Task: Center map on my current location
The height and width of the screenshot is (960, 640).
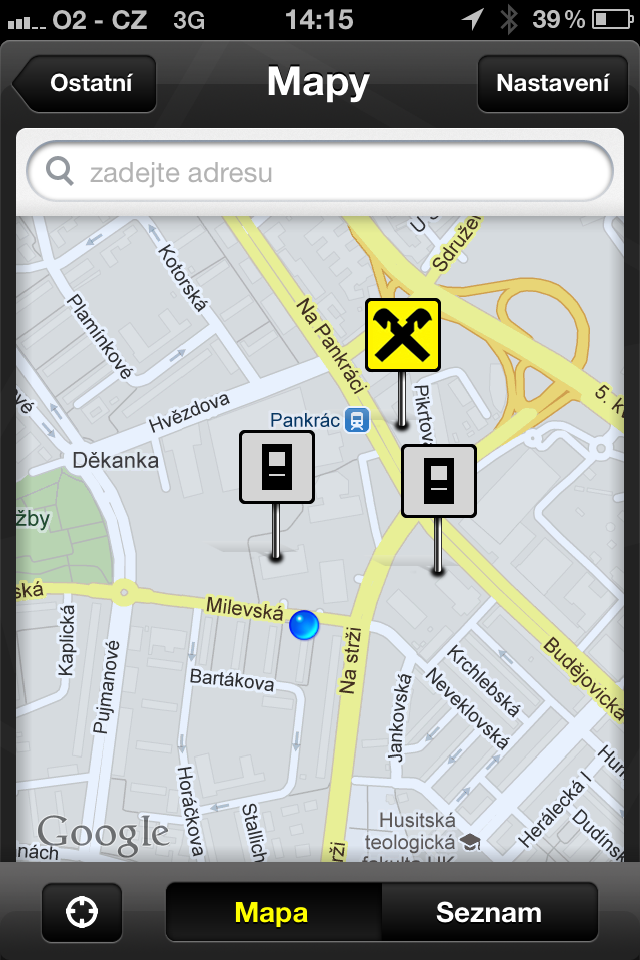Action: tap(81, 912)
